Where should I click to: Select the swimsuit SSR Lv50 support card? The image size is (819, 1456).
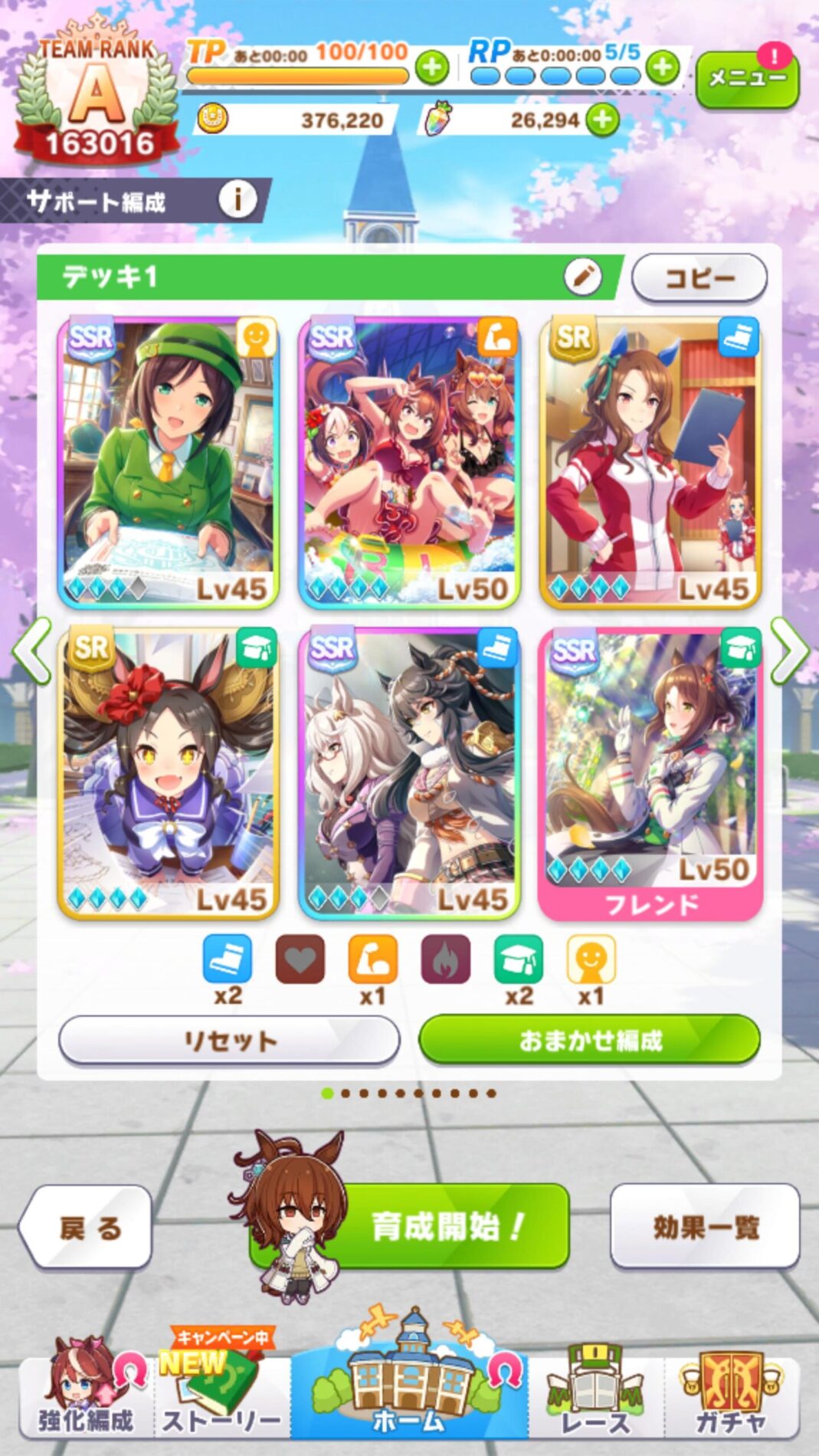409,463
